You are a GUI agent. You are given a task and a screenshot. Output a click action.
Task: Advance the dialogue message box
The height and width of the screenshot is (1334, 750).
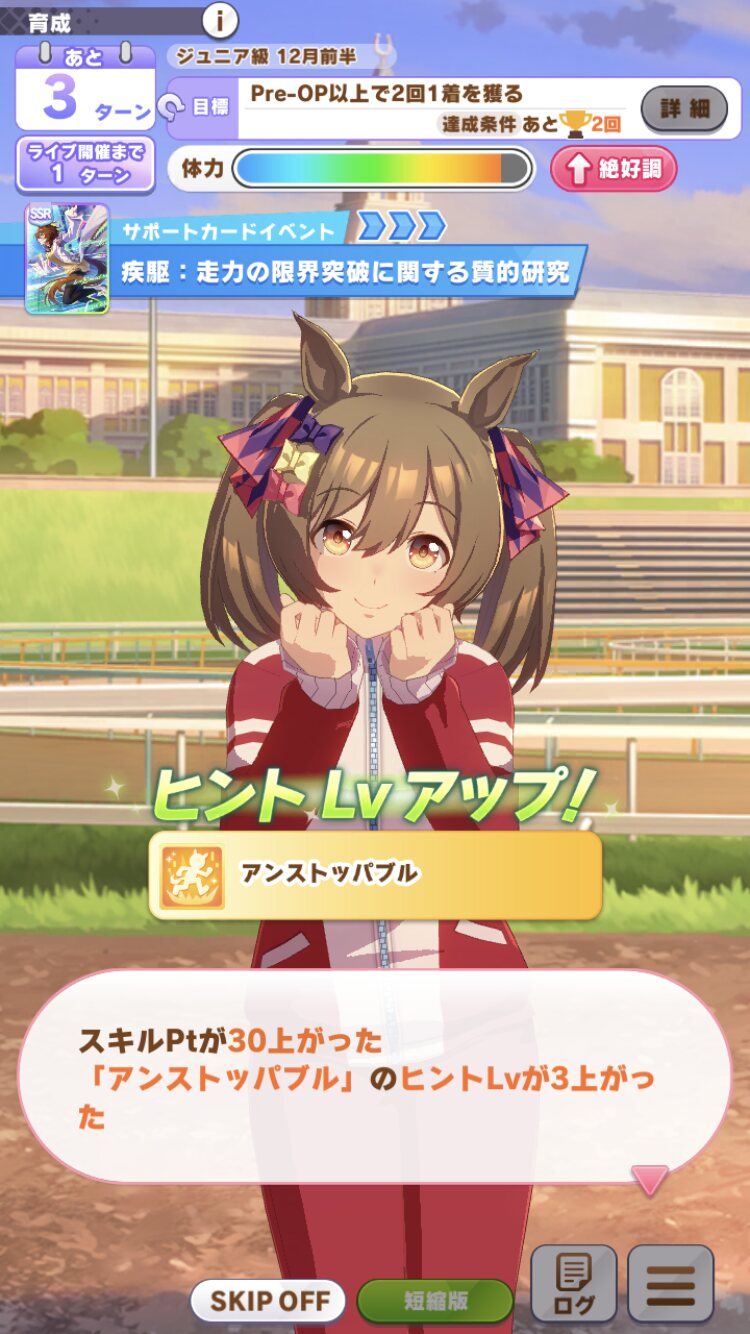point(375,1075)
